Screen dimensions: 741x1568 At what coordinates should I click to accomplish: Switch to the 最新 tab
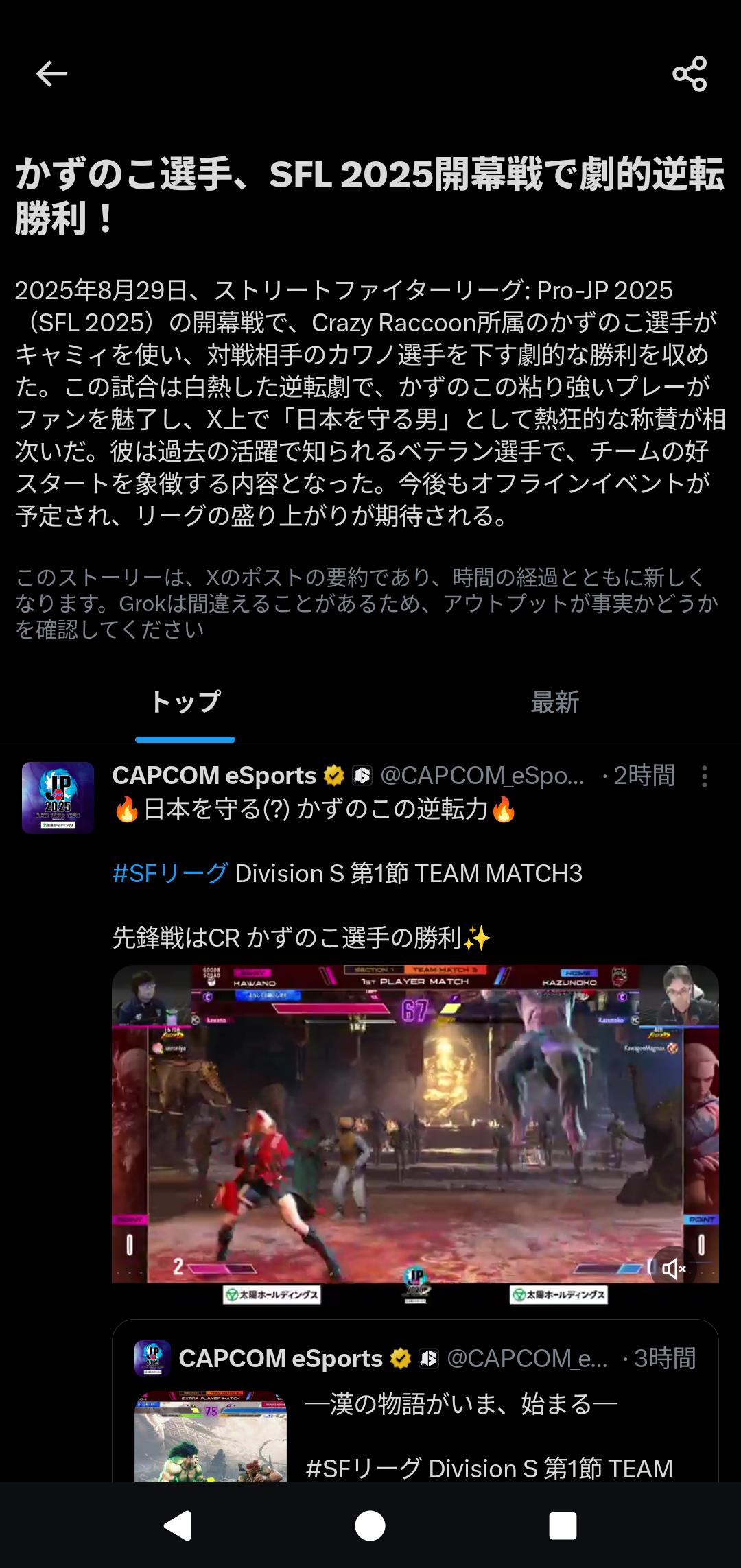[554, 702]
